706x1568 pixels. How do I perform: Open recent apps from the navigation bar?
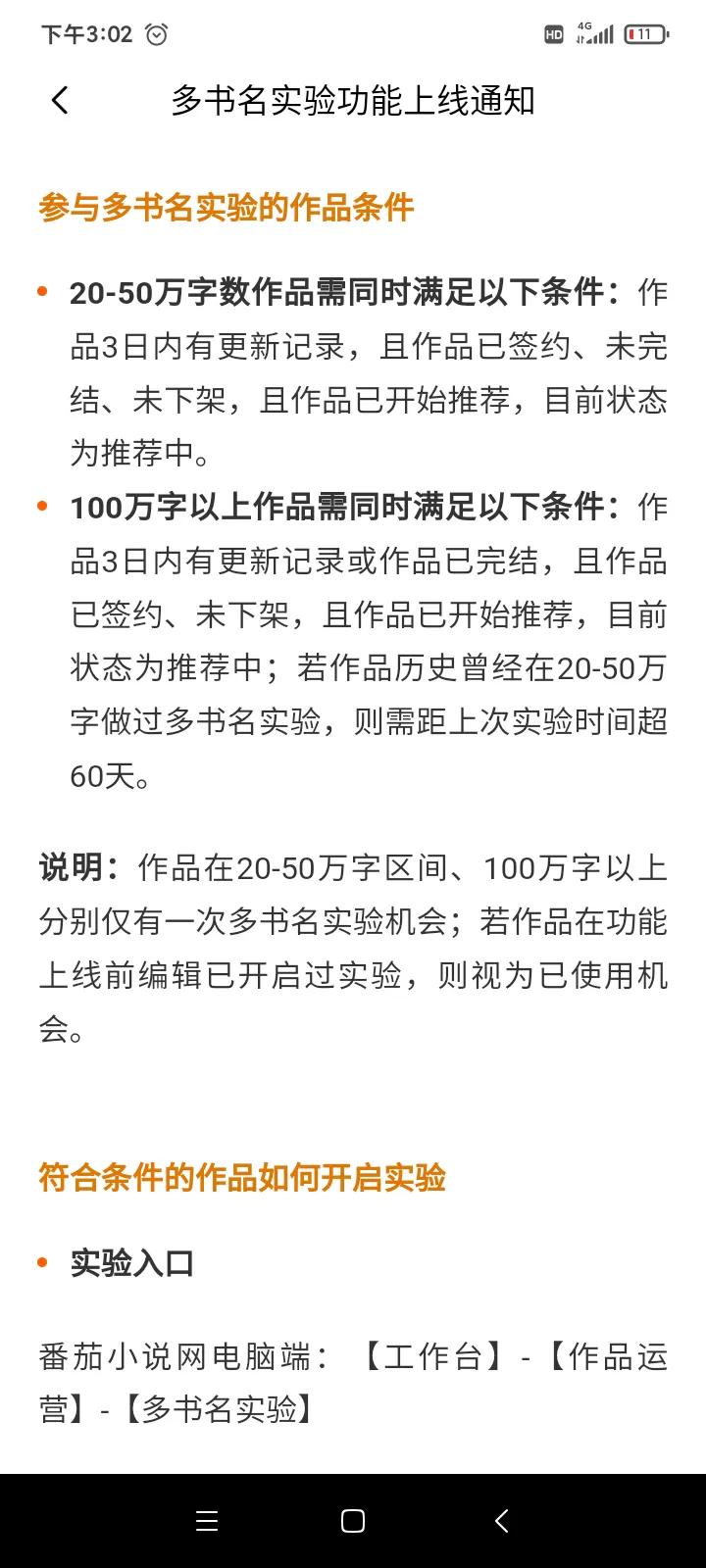tap(207, 1521)
